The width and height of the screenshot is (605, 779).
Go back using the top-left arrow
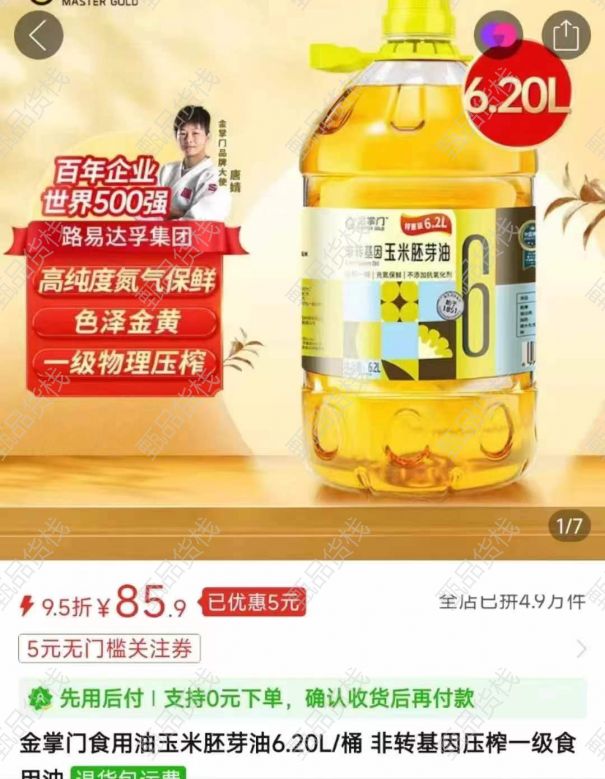click(39, 36)
